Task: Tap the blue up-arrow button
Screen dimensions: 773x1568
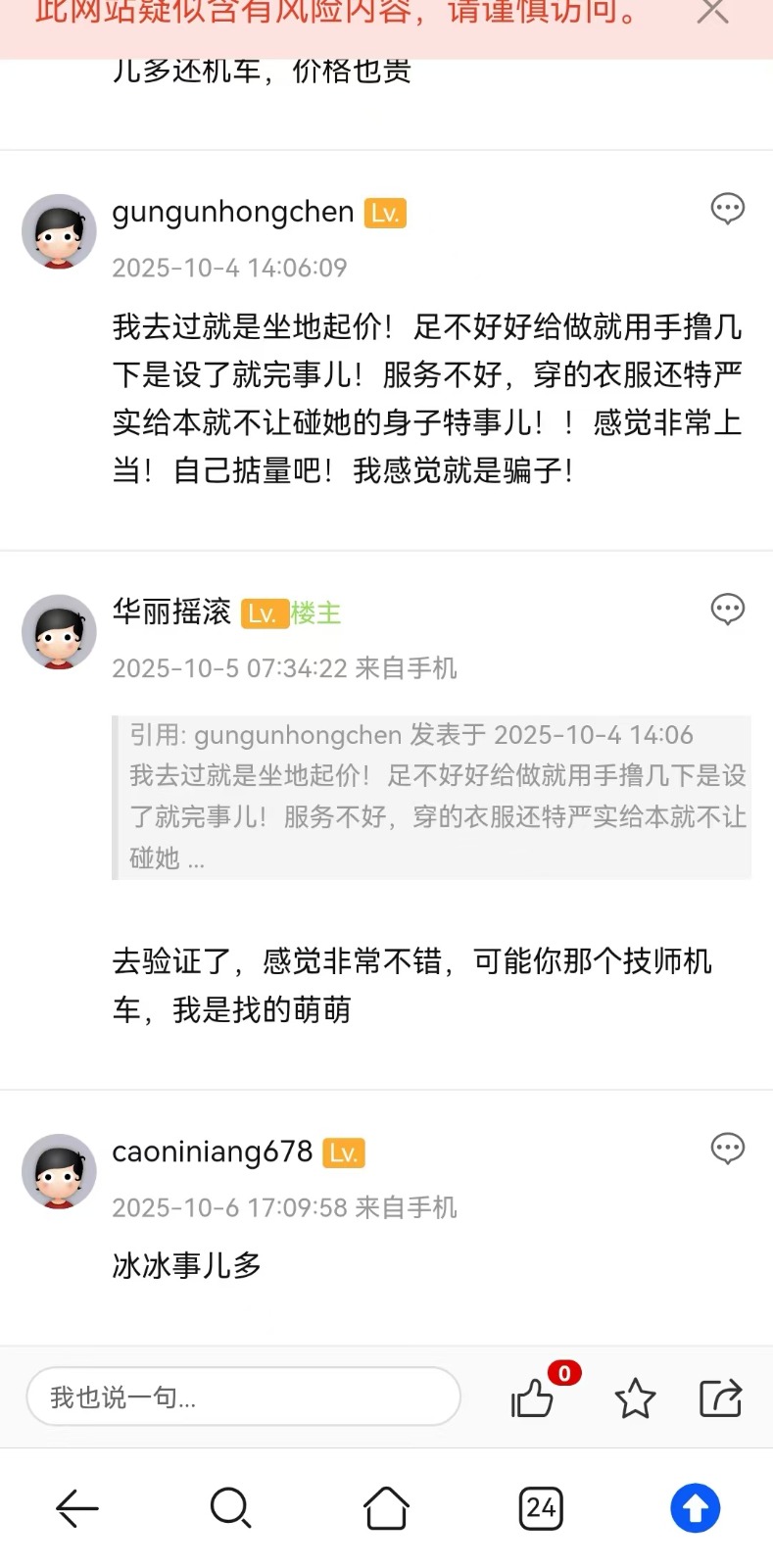Action: [x=696, y=1508]
